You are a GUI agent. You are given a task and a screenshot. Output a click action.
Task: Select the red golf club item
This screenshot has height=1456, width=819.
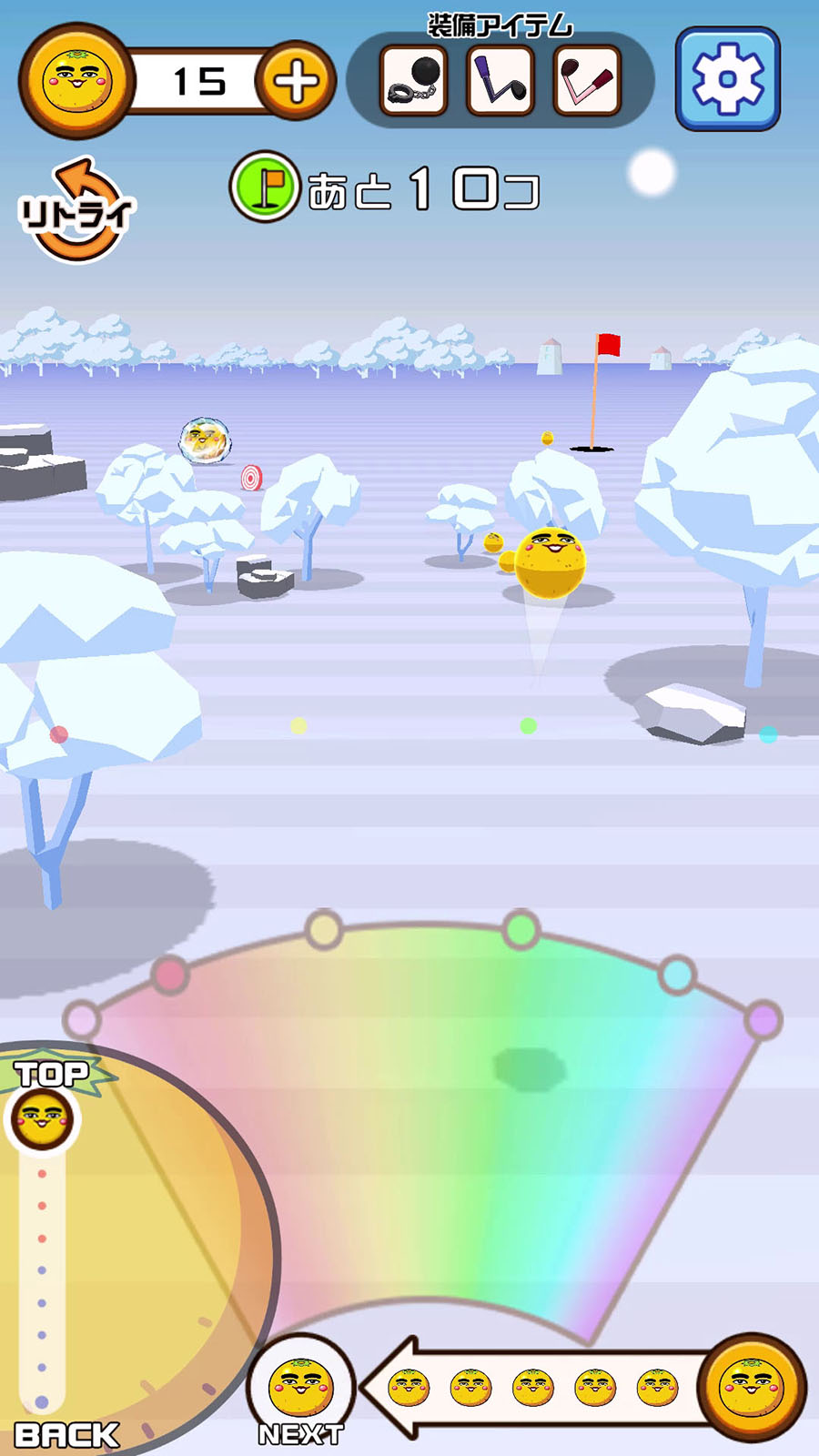pyautogui.click(x=586, y=81)
